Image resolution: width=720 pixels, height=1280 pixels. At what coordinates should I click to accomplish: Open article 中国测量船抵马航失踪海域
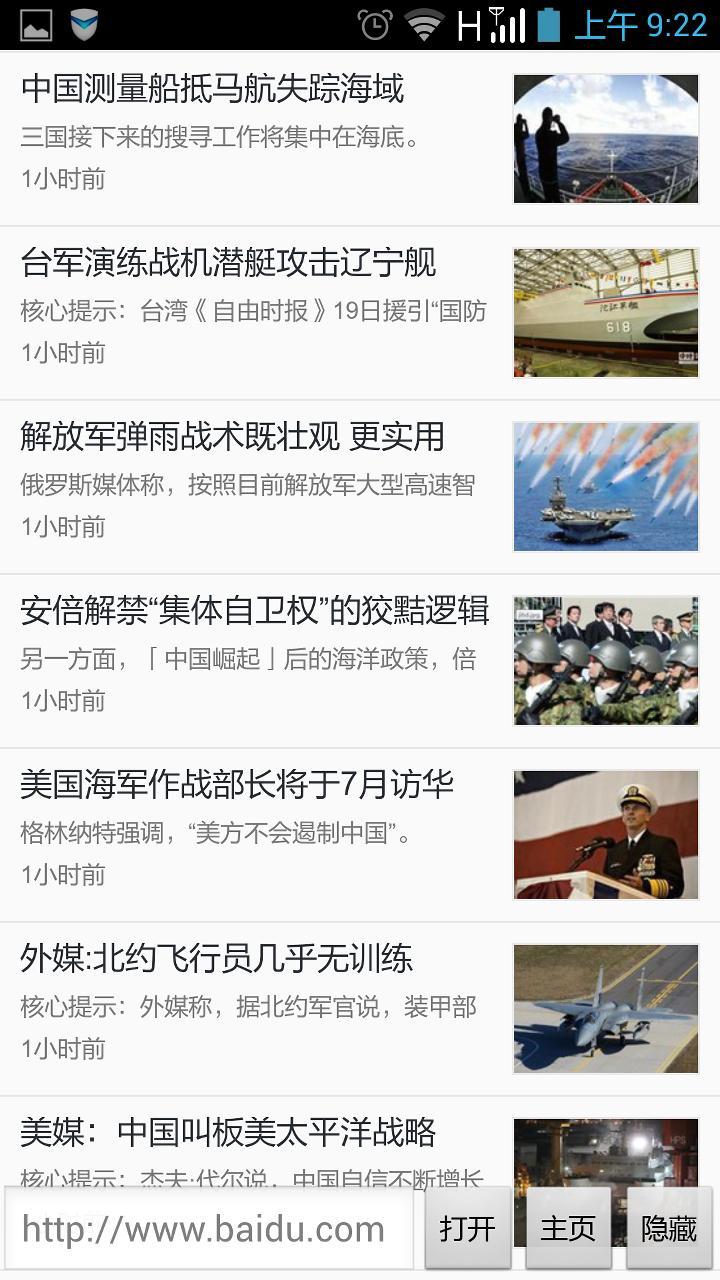tap(212, 89)
